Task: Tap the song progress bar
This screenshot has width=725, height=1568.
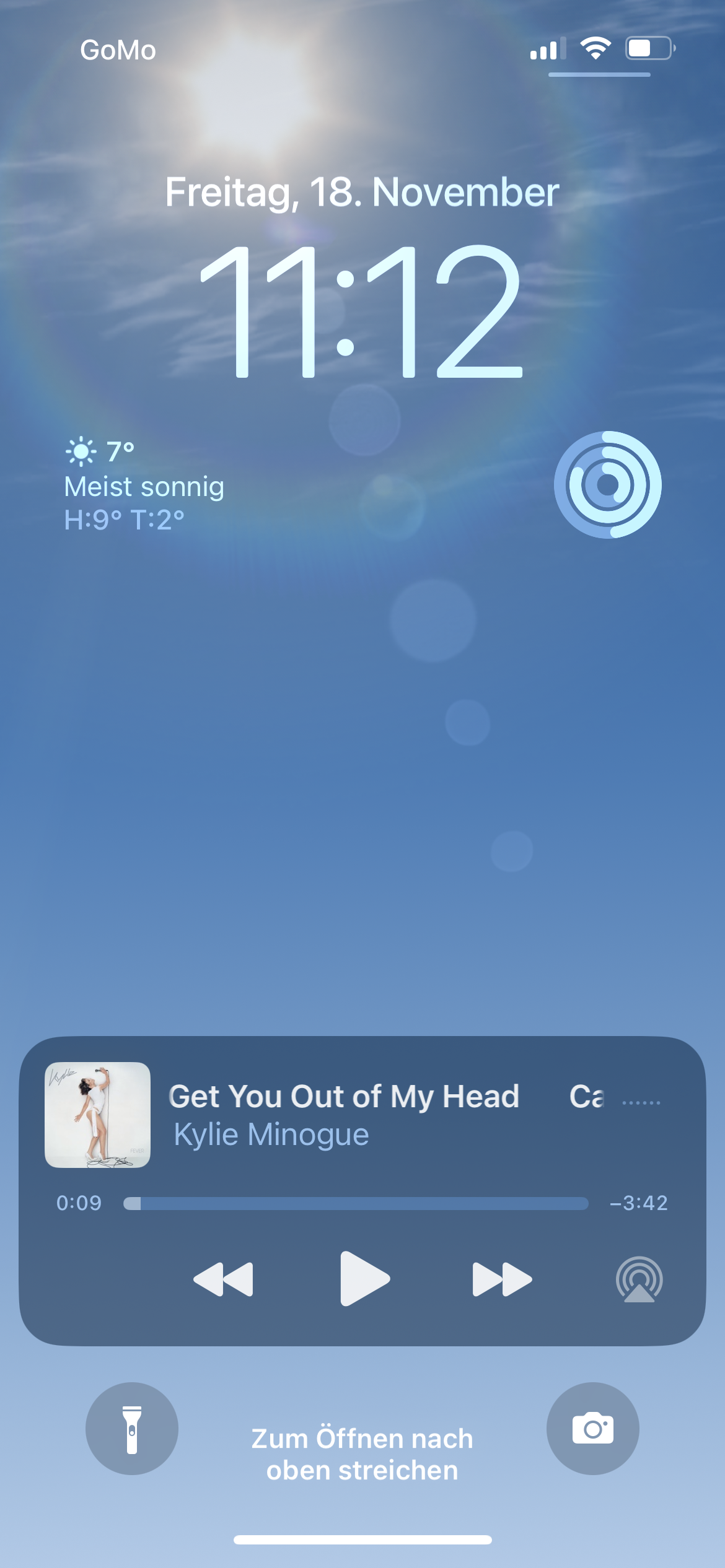Action: pos(356,1203)
